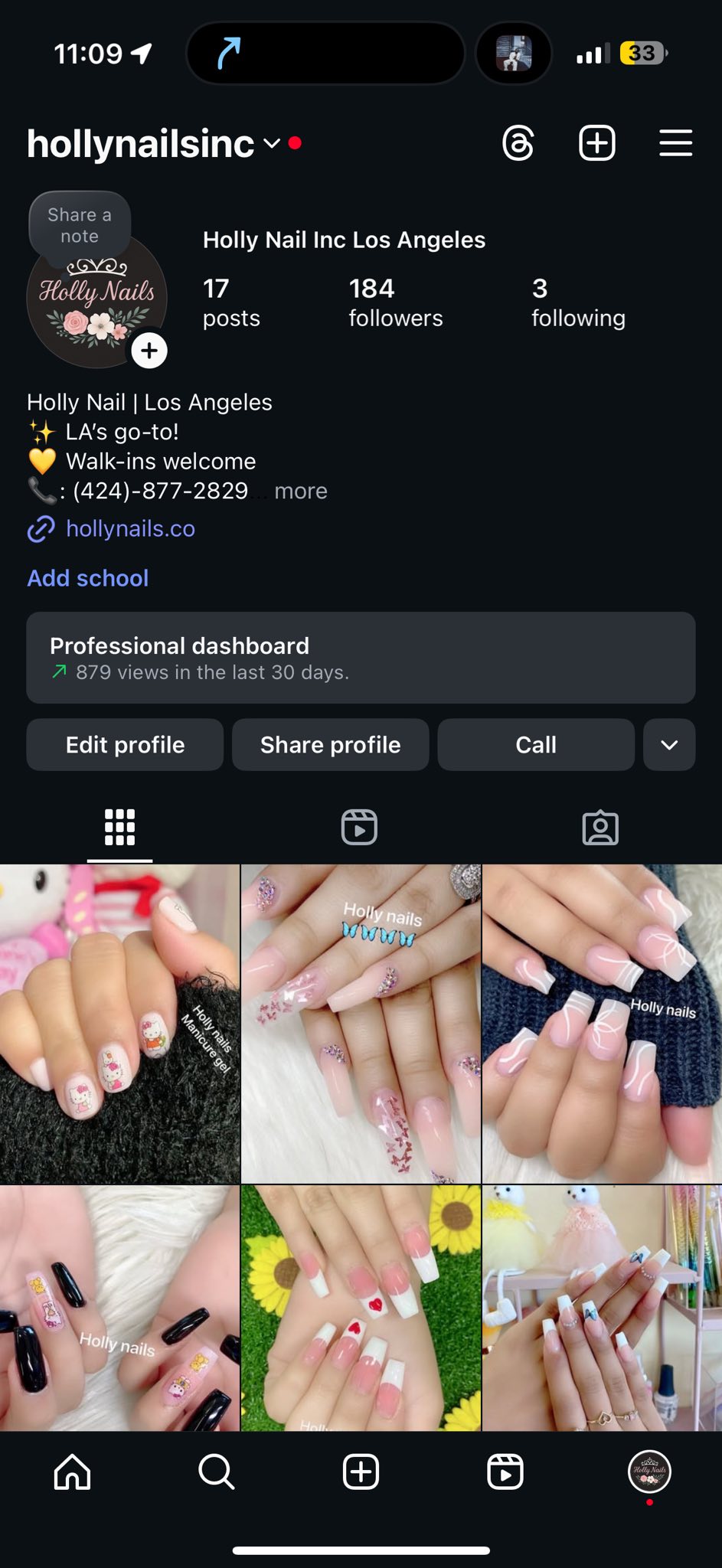Tap the add story plus on profile picture

[149, 350]
